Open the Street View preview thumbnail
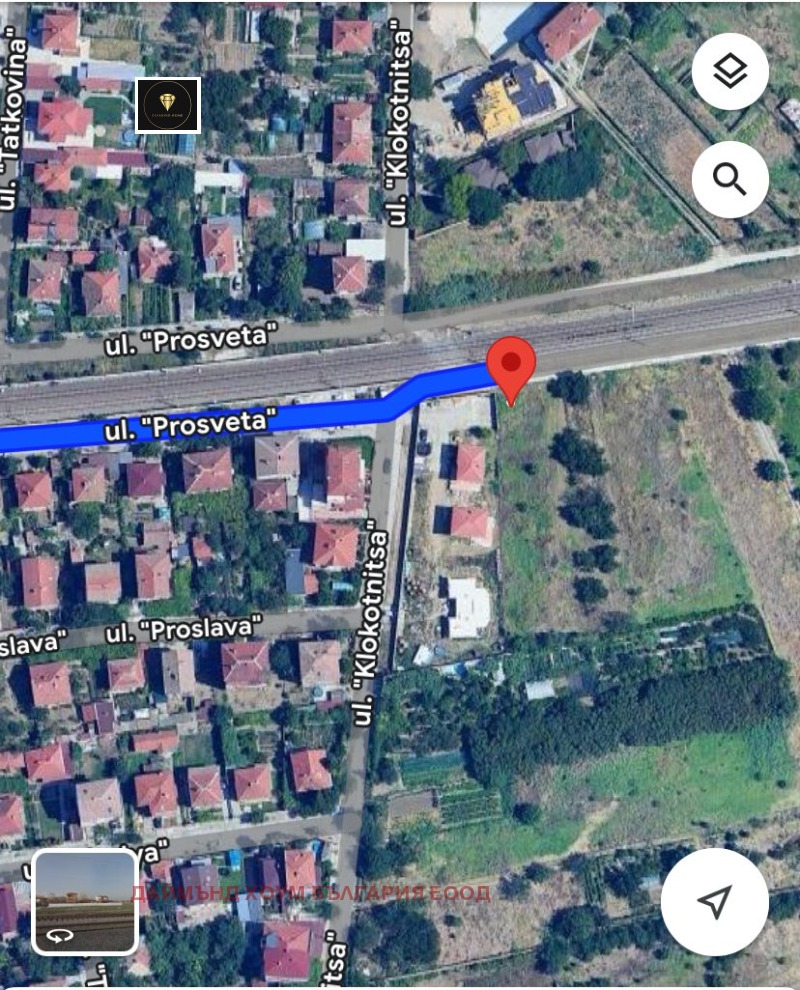Screen dimensions: 800x990 85,902
